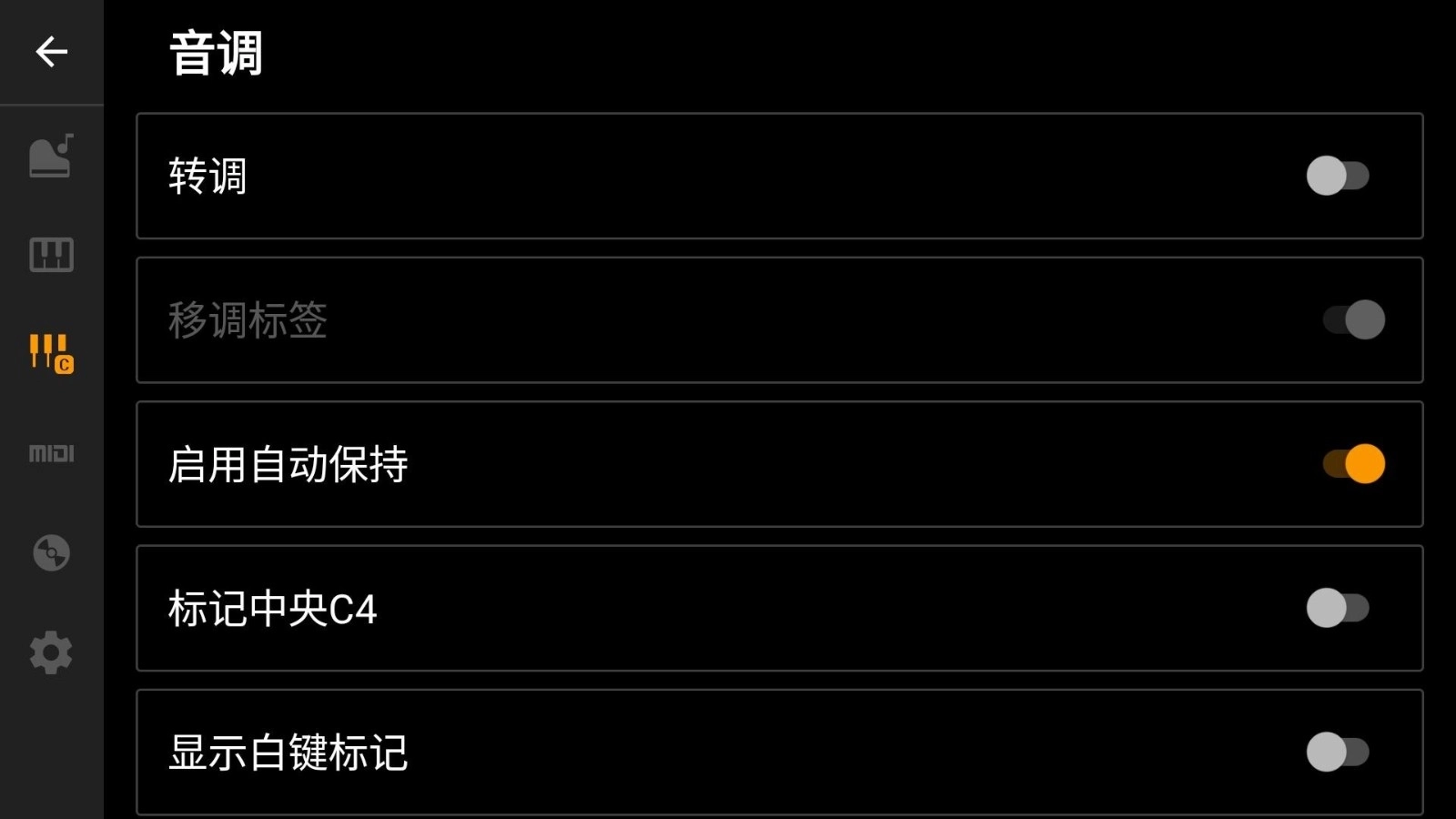Viewport: 1456px width, 819px height.
Task: Turn on 显示白键标记
Action: pyautogui.click(x=1338, y=753)
